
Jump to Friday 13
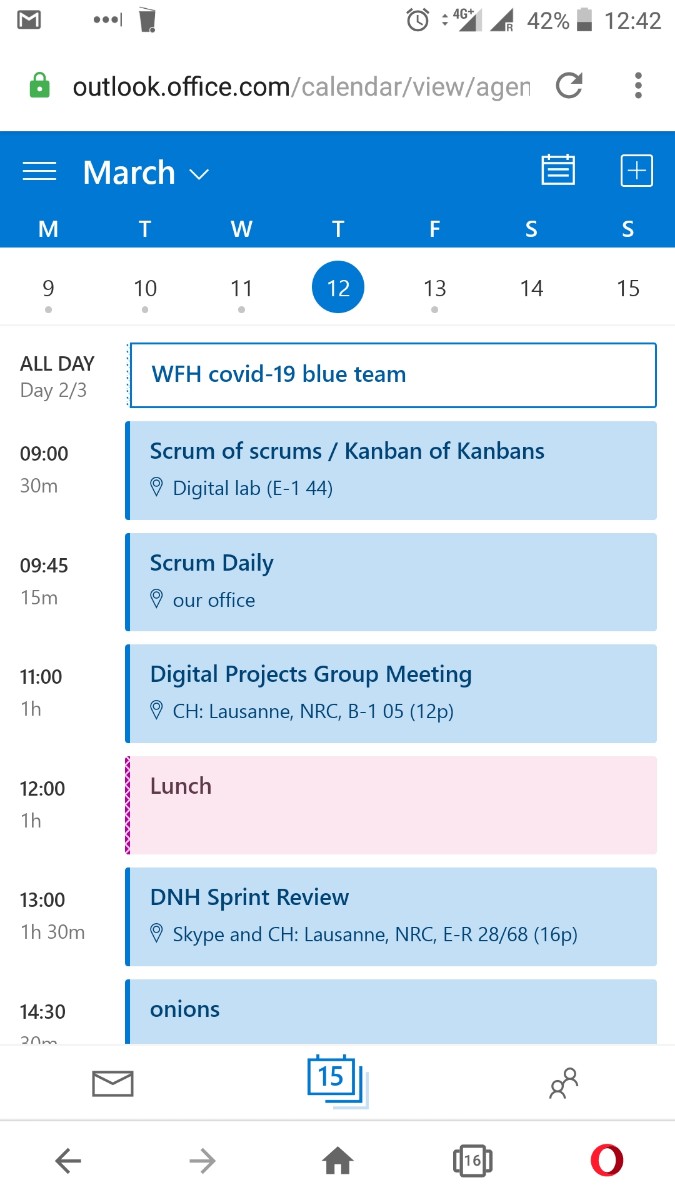[434, 289]
